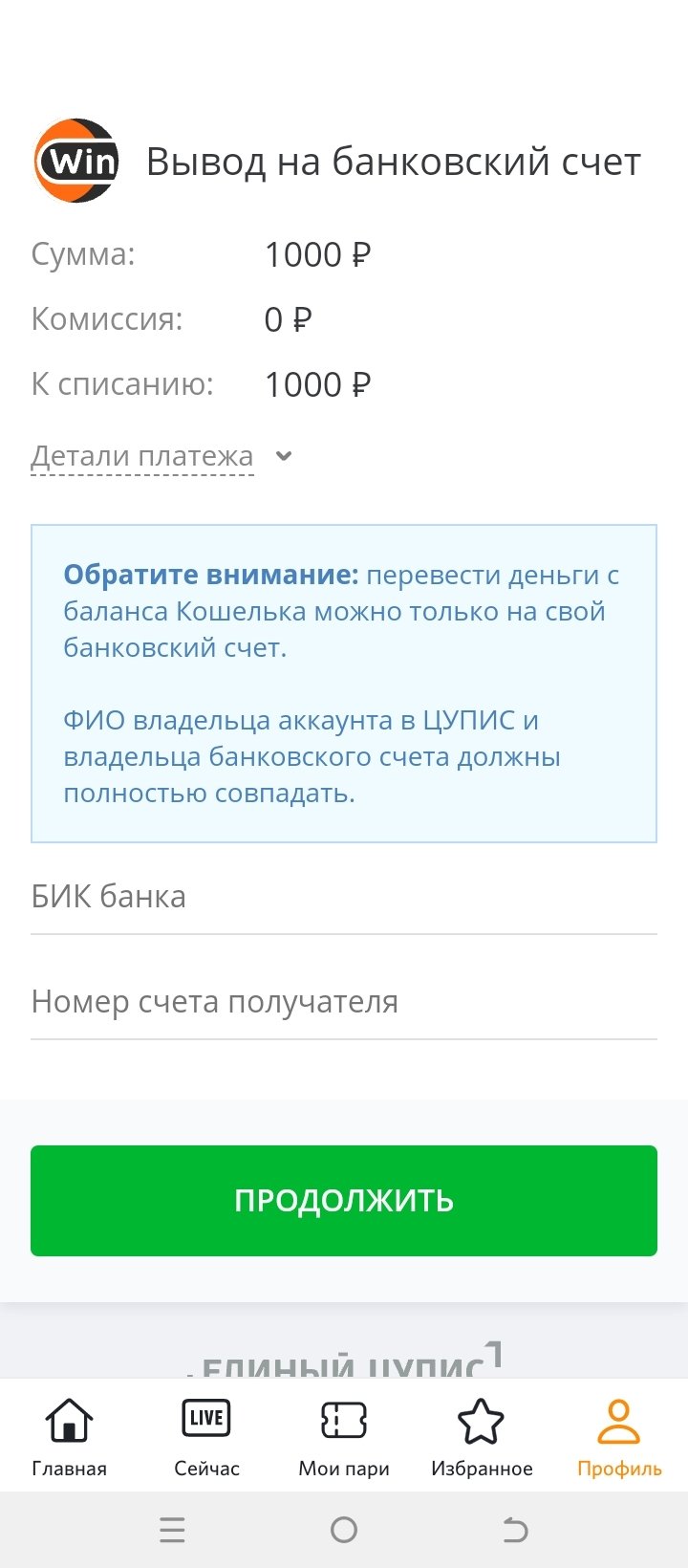The width and height of the screenshot is (688, 1568).
Task: Tap the green ПРОДОЛЖИТЬ button
Action: tap(344, 1200)
